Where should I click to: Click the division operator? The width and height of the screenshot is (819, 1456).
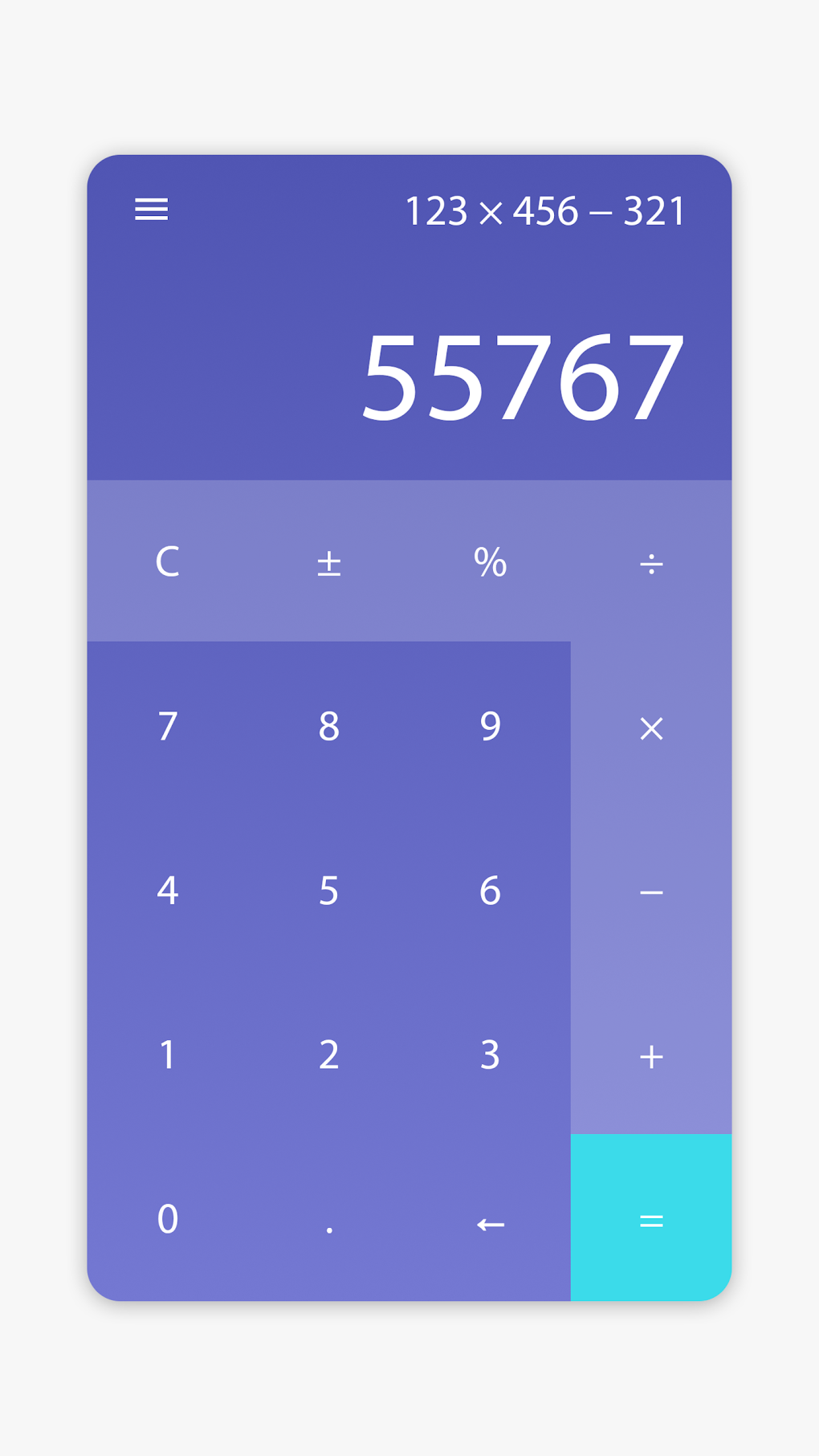[x=652, y=563]
